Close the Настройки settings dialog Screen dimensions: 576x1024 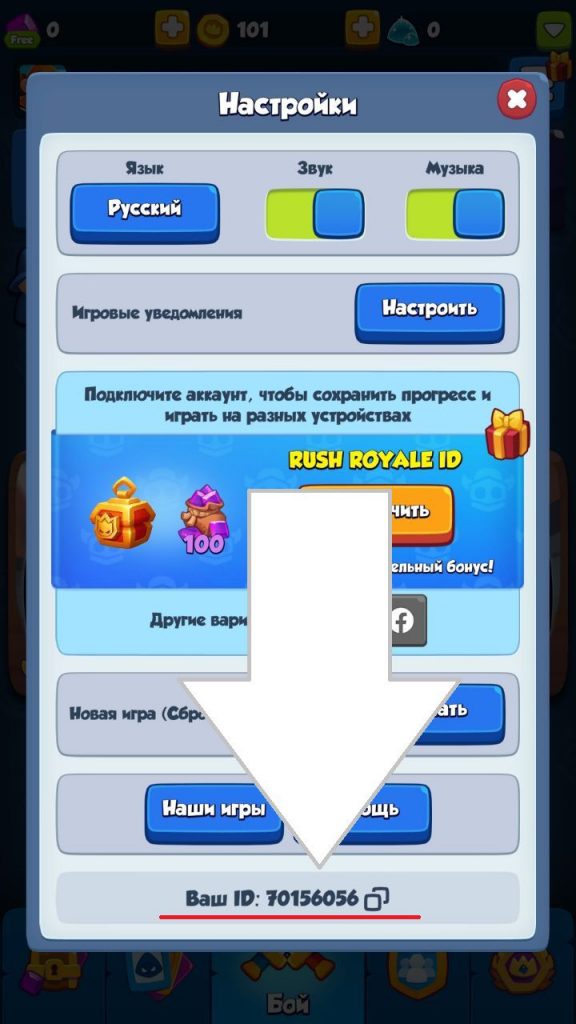[517, 100]
